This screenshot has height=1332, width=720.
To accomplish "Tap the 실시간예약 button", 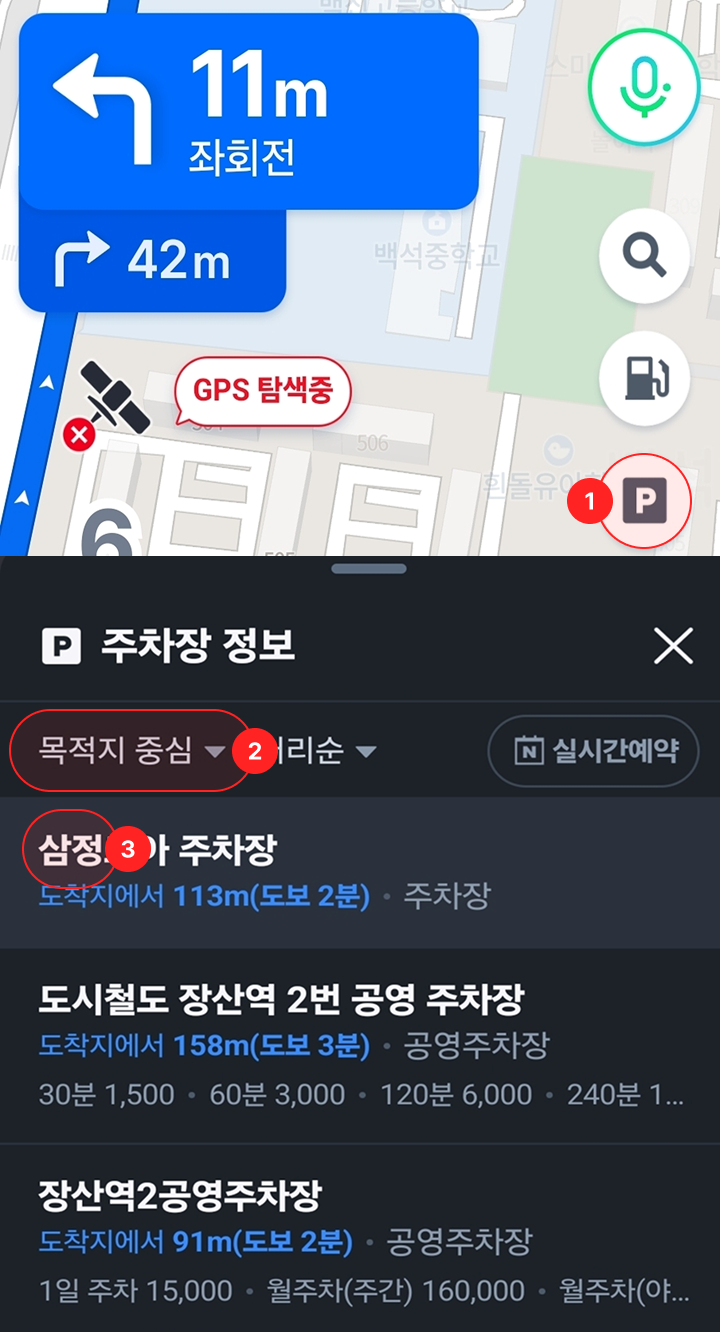I will [594, 750].
